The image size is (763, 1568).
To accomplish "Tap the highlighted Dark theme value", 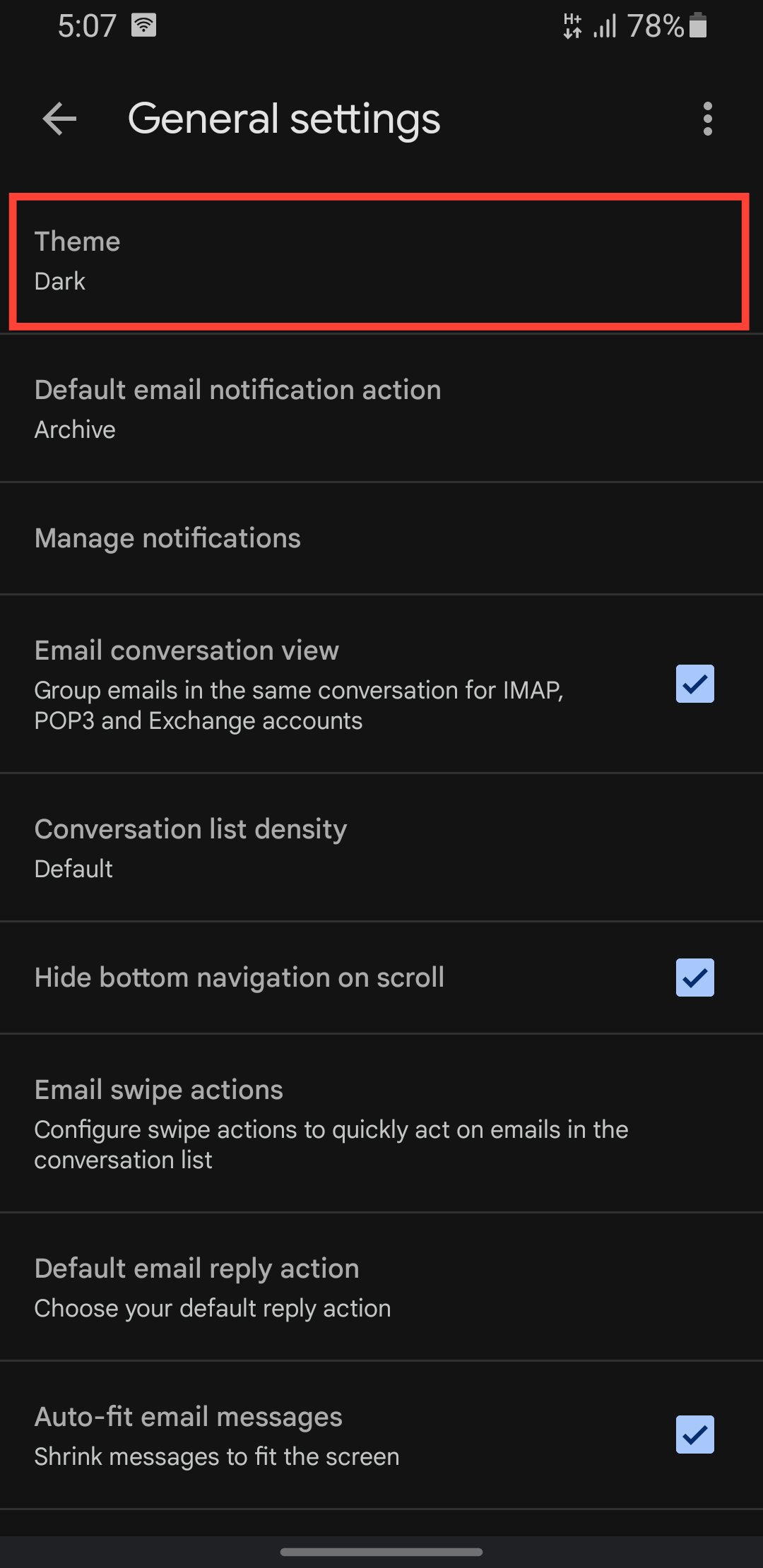I will click(x=59, y=281).
